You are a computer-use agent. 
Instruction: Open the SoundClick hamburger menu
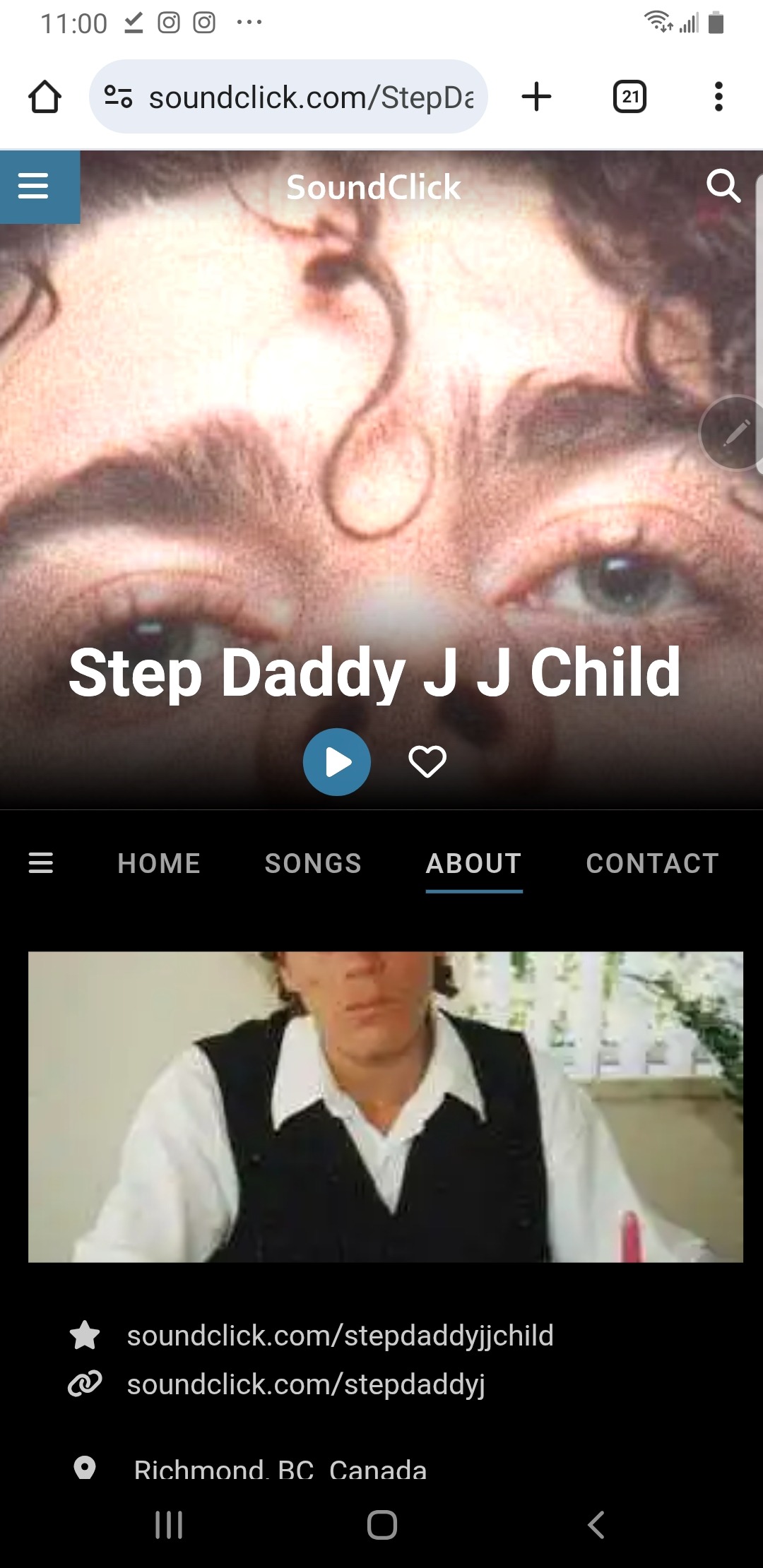coord(33,186)
